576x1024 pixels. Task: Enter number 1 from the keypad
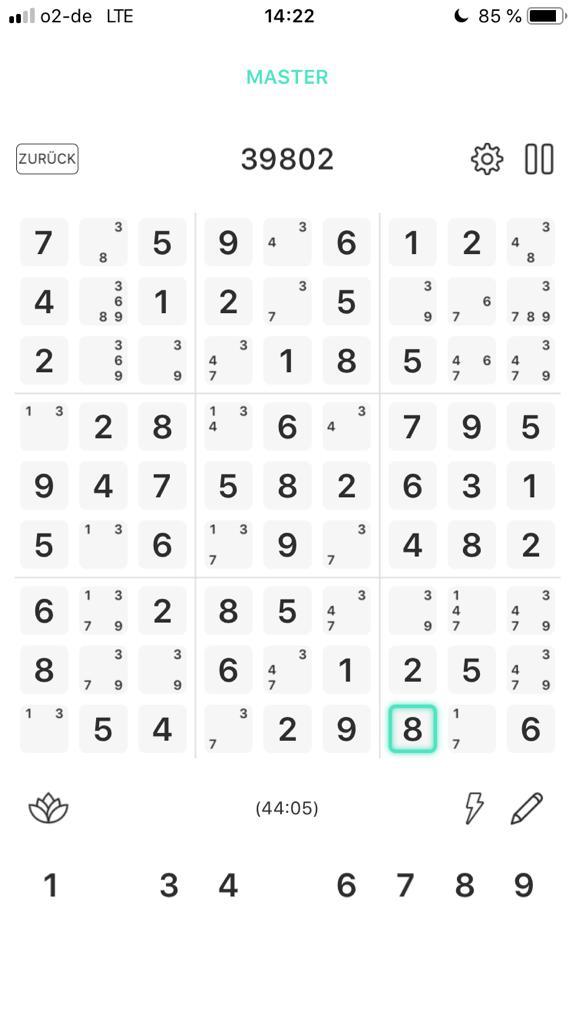click(50, 886)
